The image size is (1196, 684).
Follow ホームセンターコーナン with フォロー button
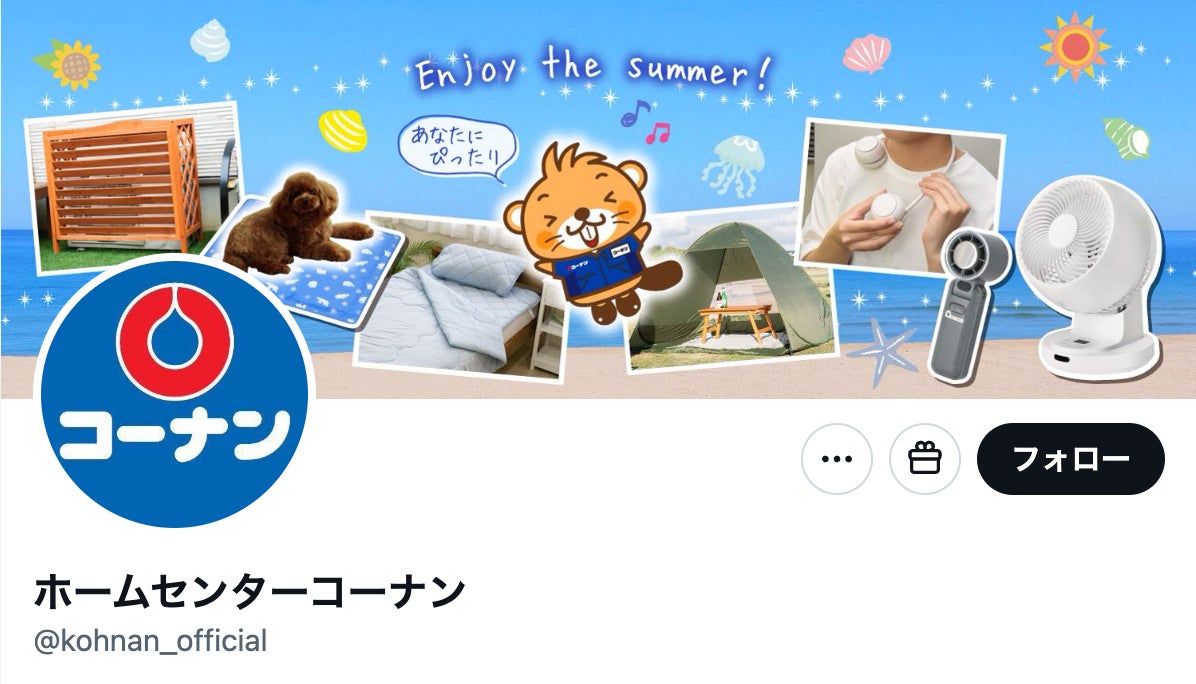pos(1070,459)
